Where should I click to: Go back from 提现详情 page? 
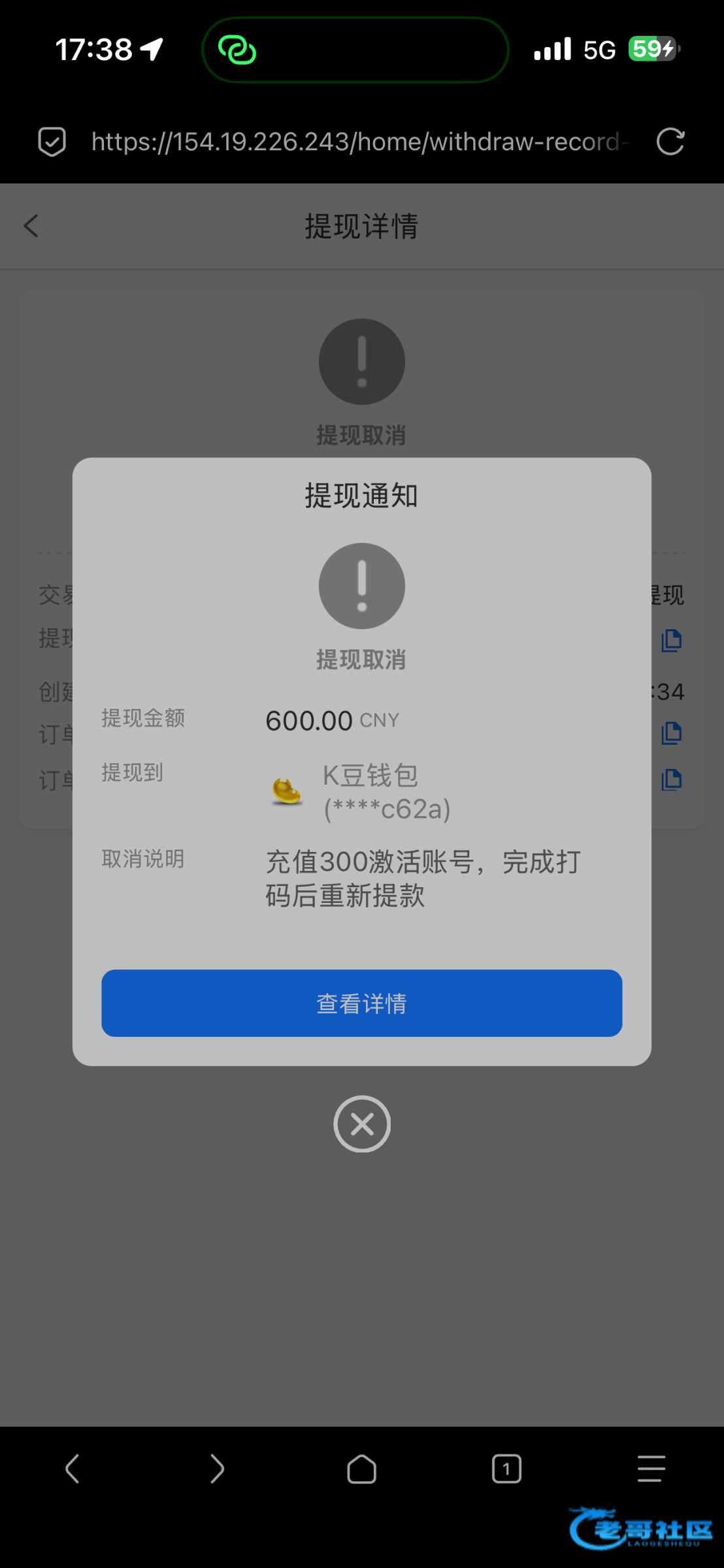tap(31, 226)
